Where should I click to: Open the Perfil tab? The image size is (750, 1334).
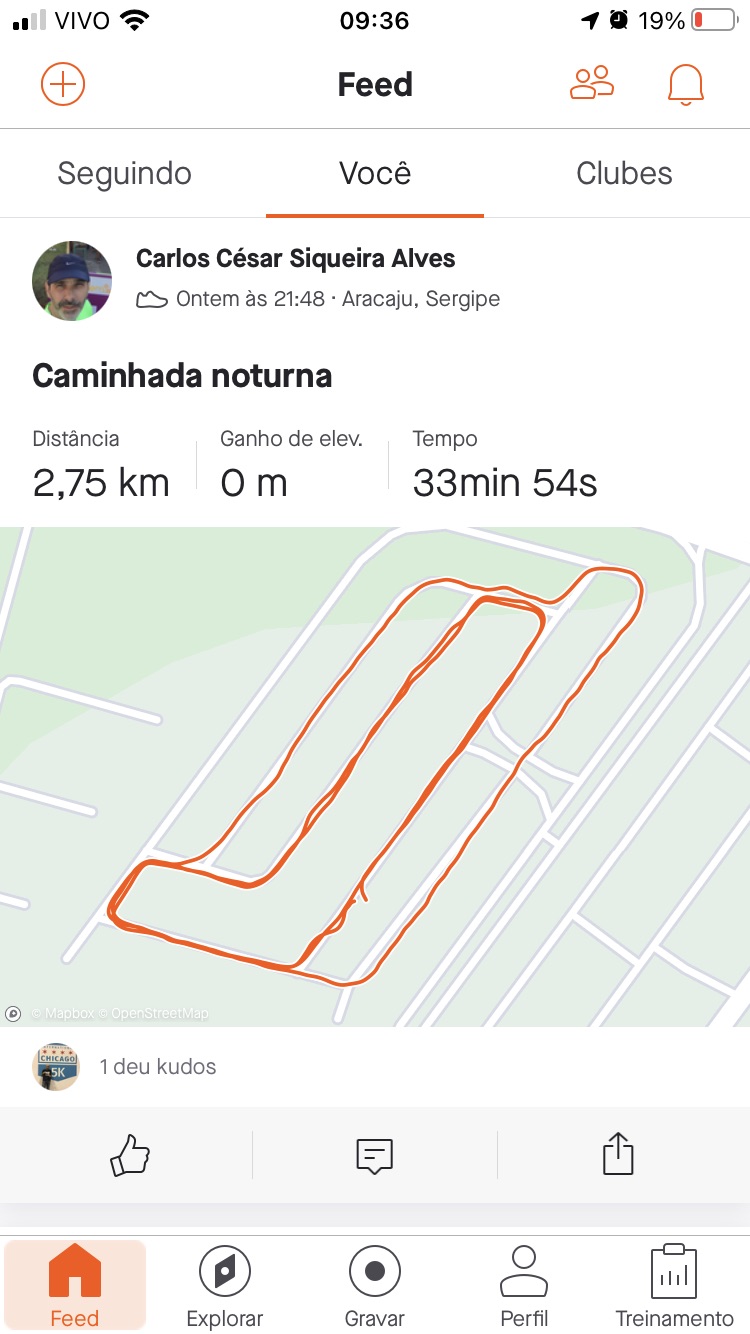[524, 1286]
